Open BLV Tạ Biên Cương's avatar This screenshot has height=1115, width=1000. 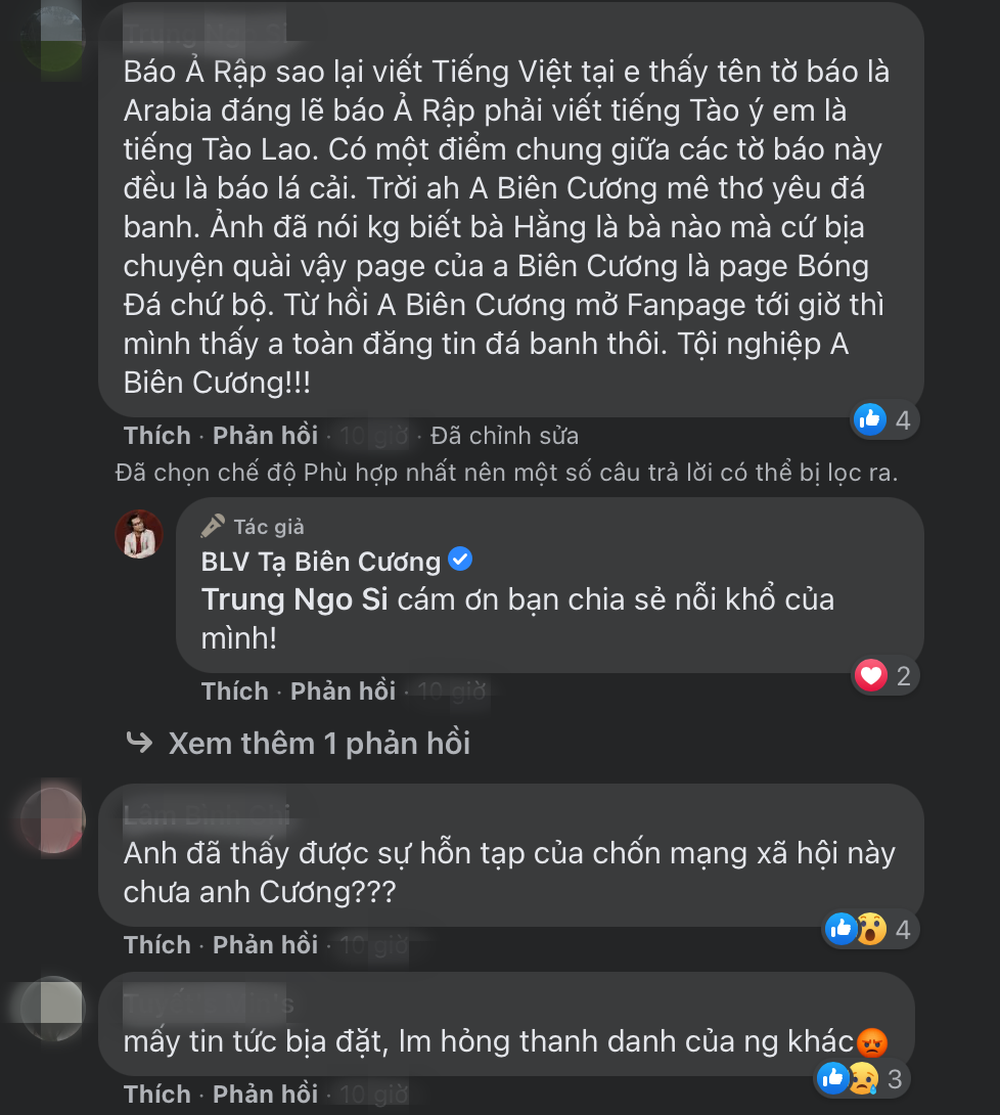point(138,535)
